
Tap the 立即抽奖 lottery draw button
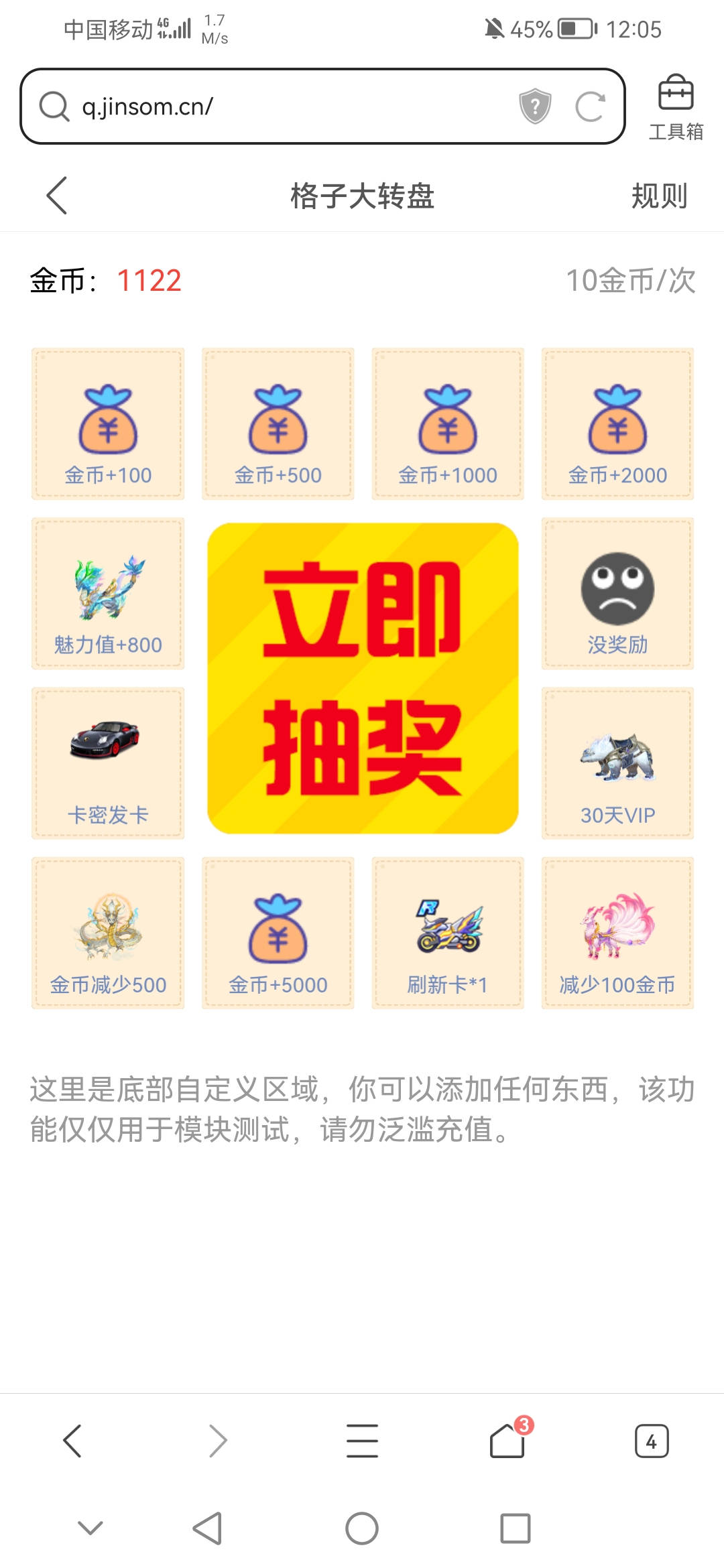363,678
